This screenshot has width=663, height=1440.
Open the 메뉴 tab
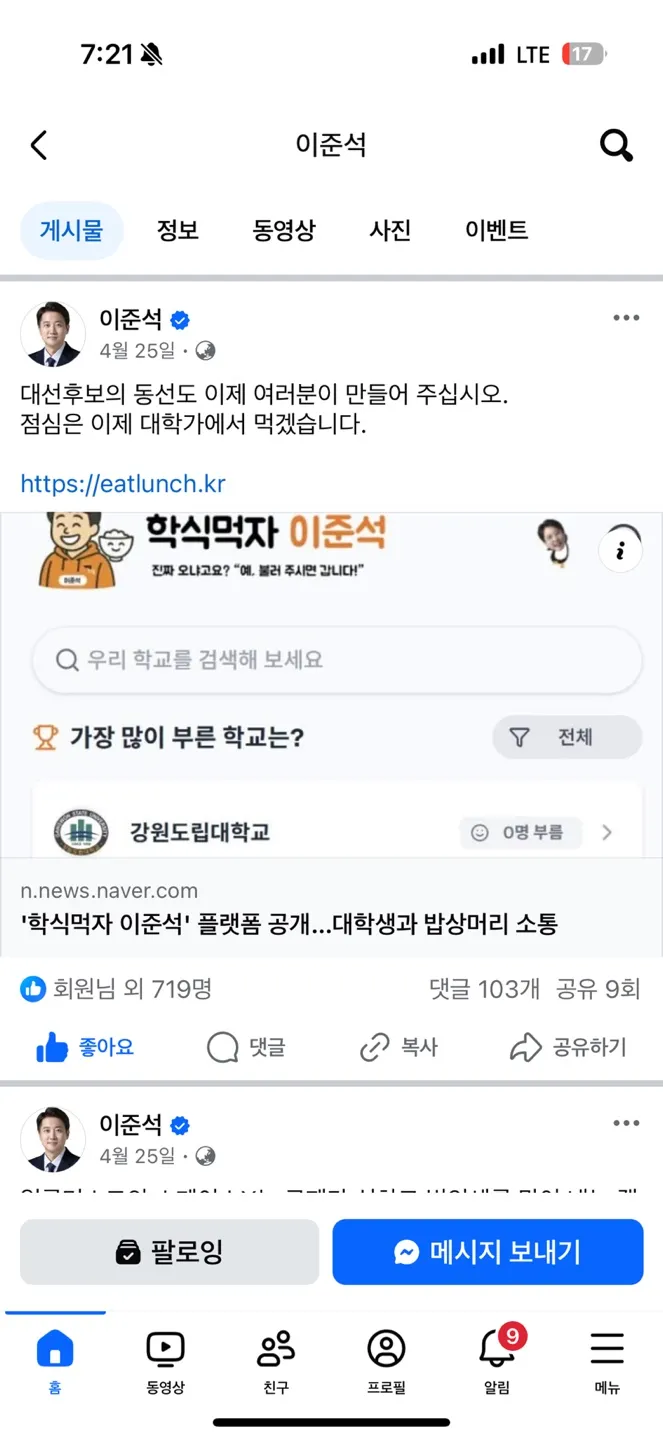607,1360
